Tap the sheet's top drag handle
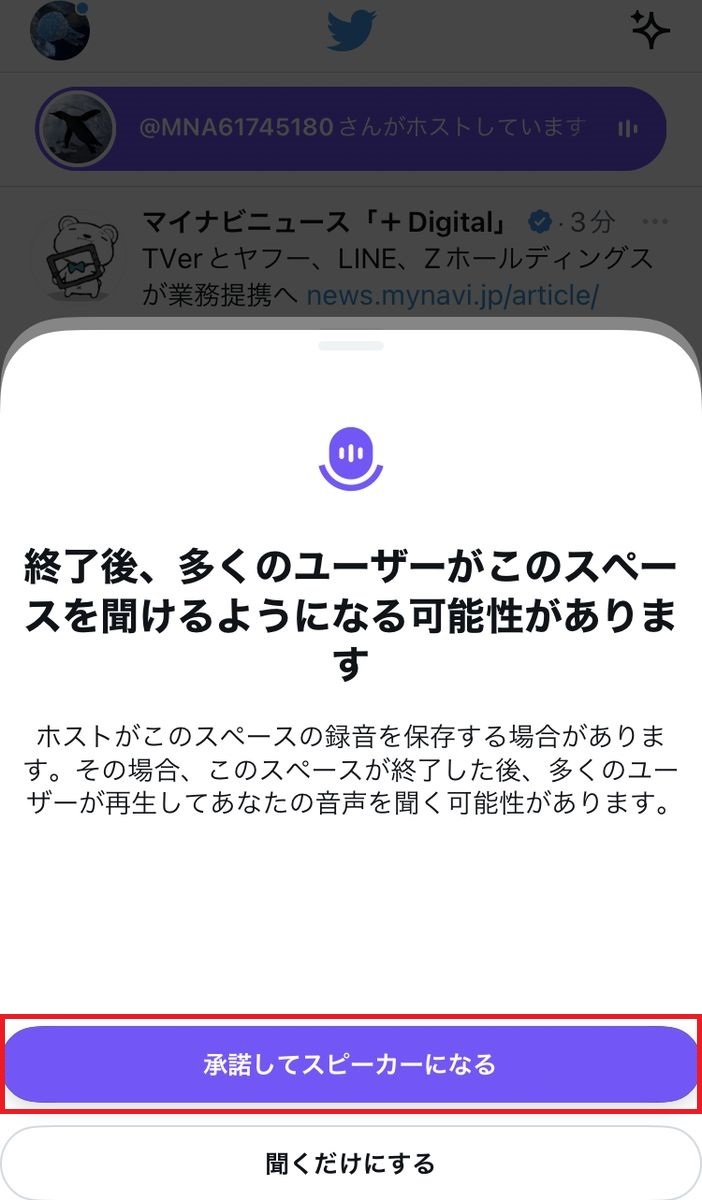Image resolution: width=702 pixels, height=1200 pixels. pyautogui.click(x=351, y=346)
